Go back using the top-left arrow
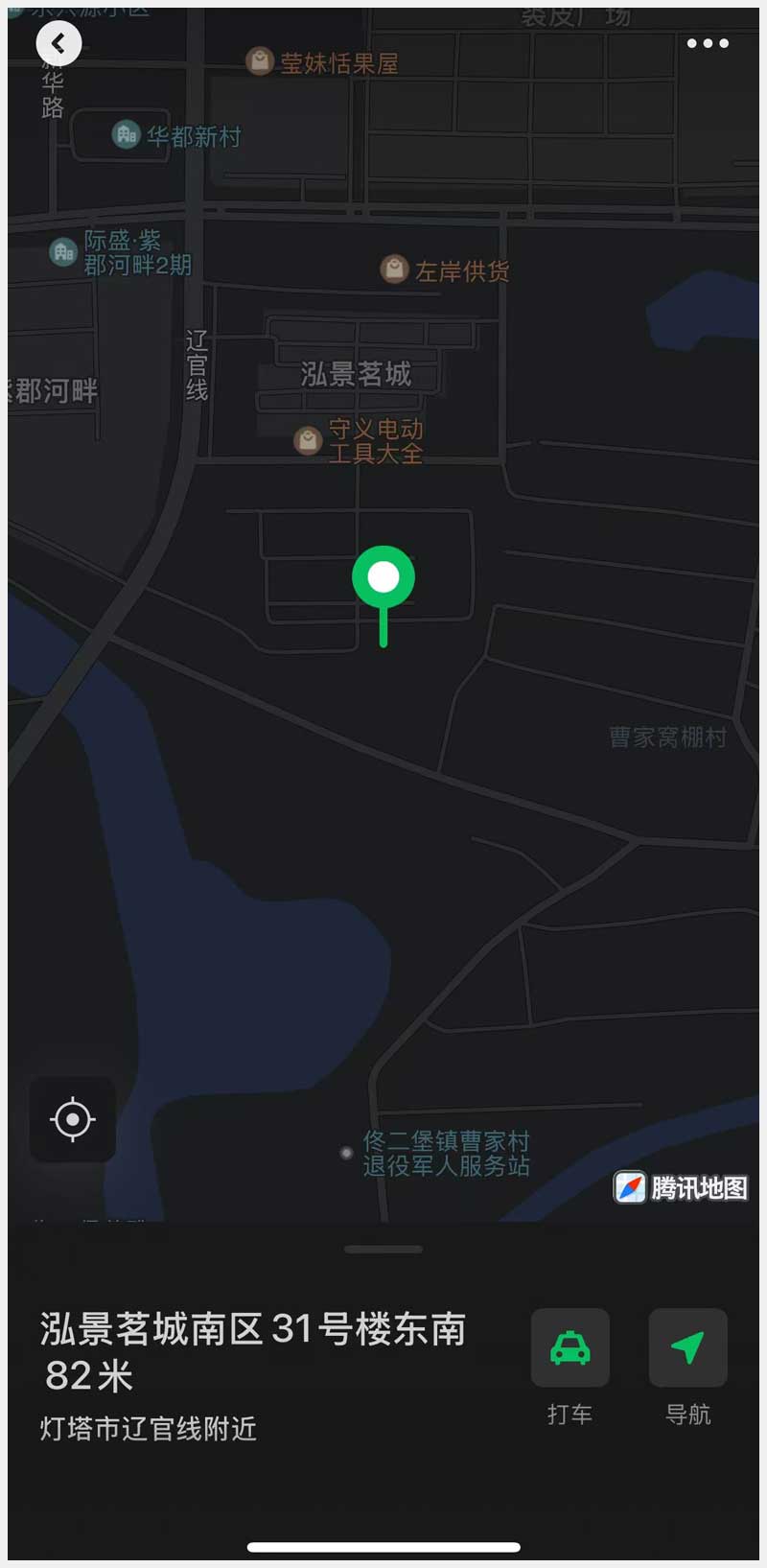767x1568 pixels. pyautogui.click(x=58, y=43)
